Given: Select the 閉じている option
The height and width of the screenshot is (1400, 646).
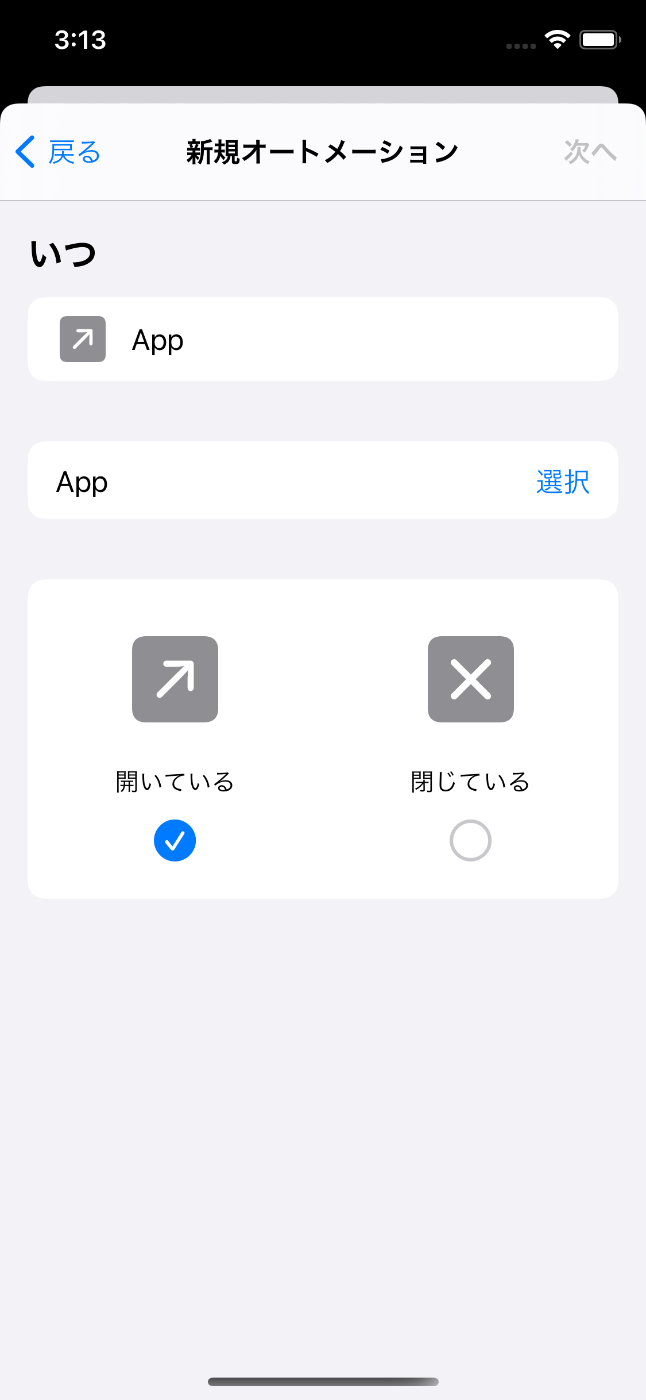Looking at the screenshot, I should pos(470,841).
